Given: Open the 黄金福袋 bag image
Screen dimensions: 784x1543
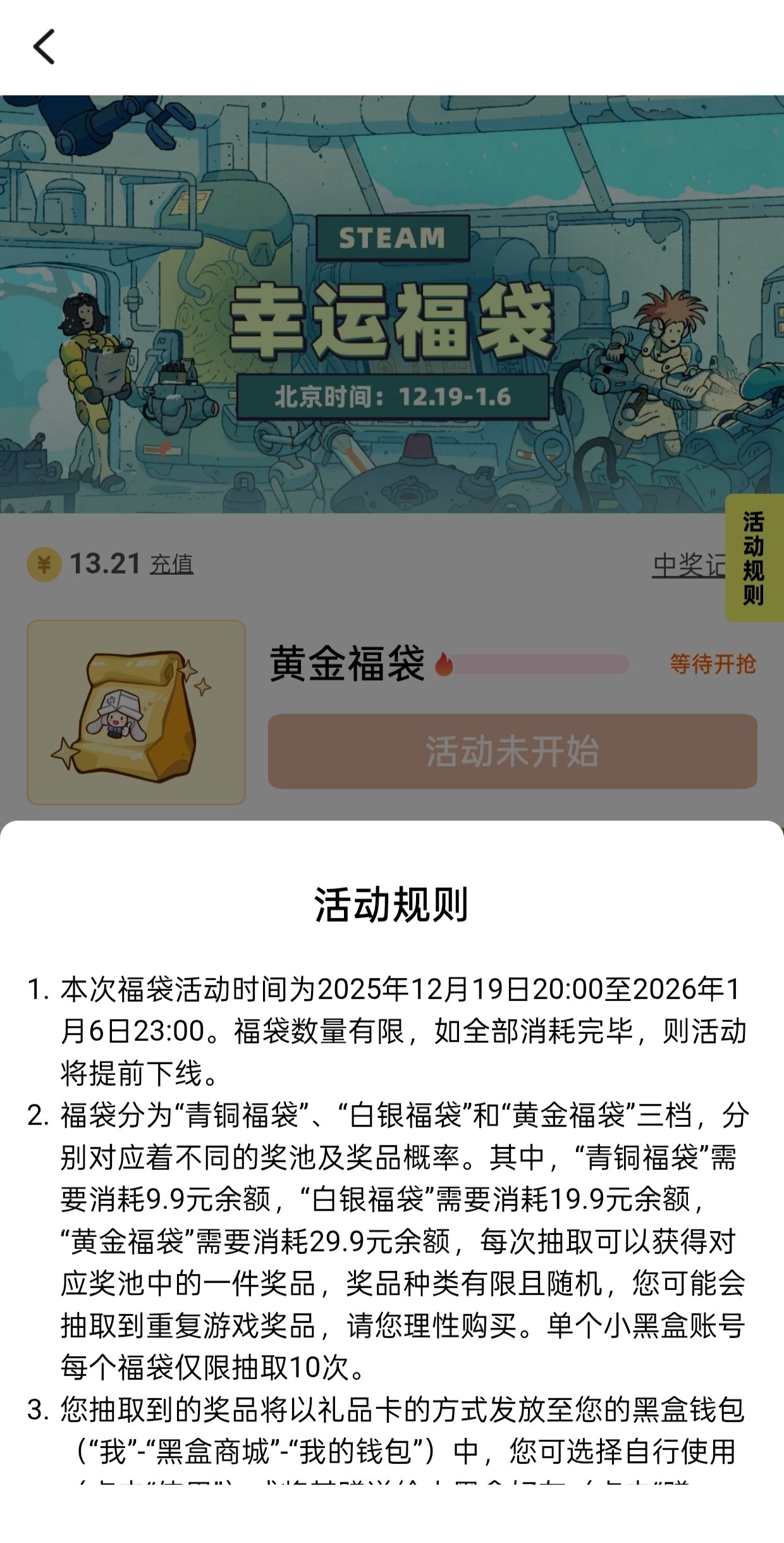Looking at the screenshot, I should pyautogui.click(x=136, y=713).
